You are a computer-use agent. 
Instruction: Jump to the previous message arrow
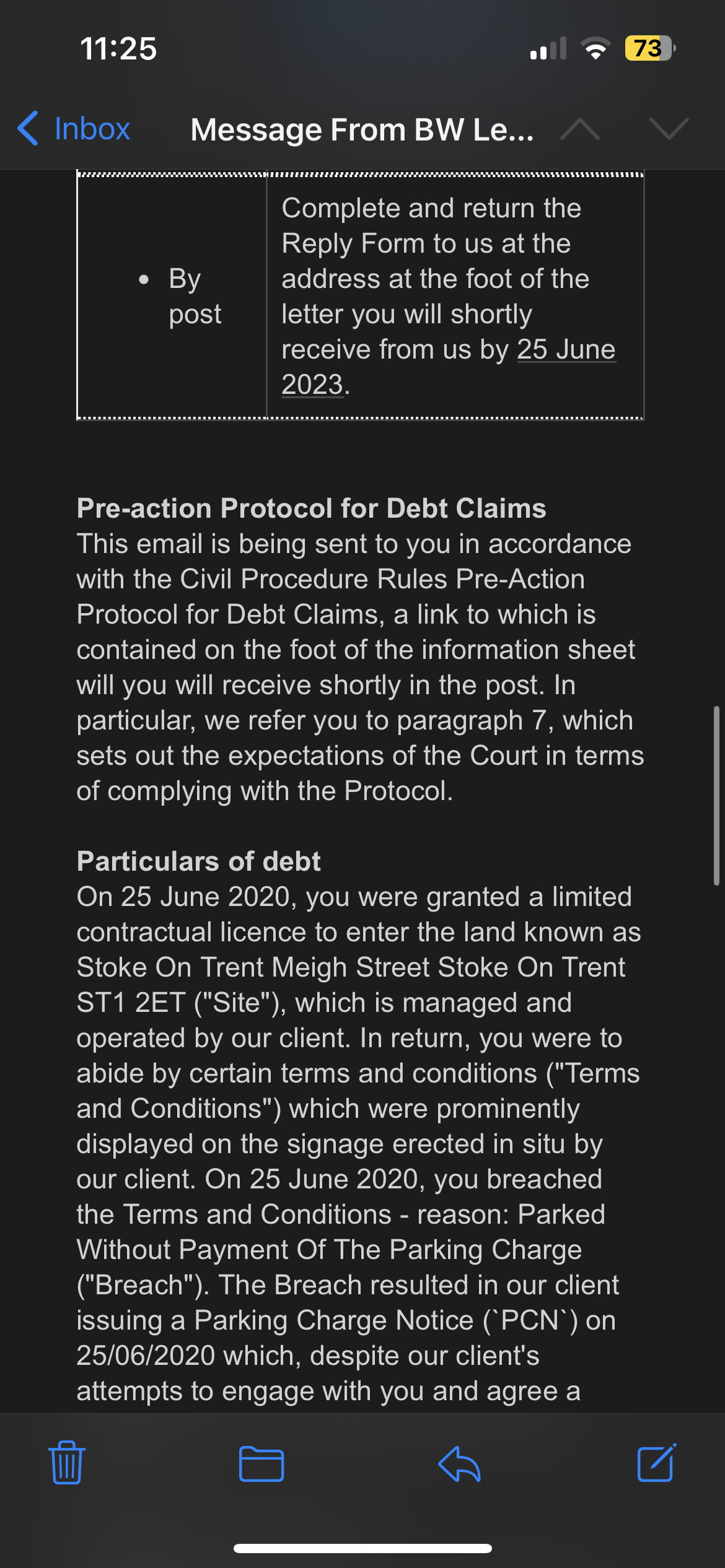click(579, 129)
